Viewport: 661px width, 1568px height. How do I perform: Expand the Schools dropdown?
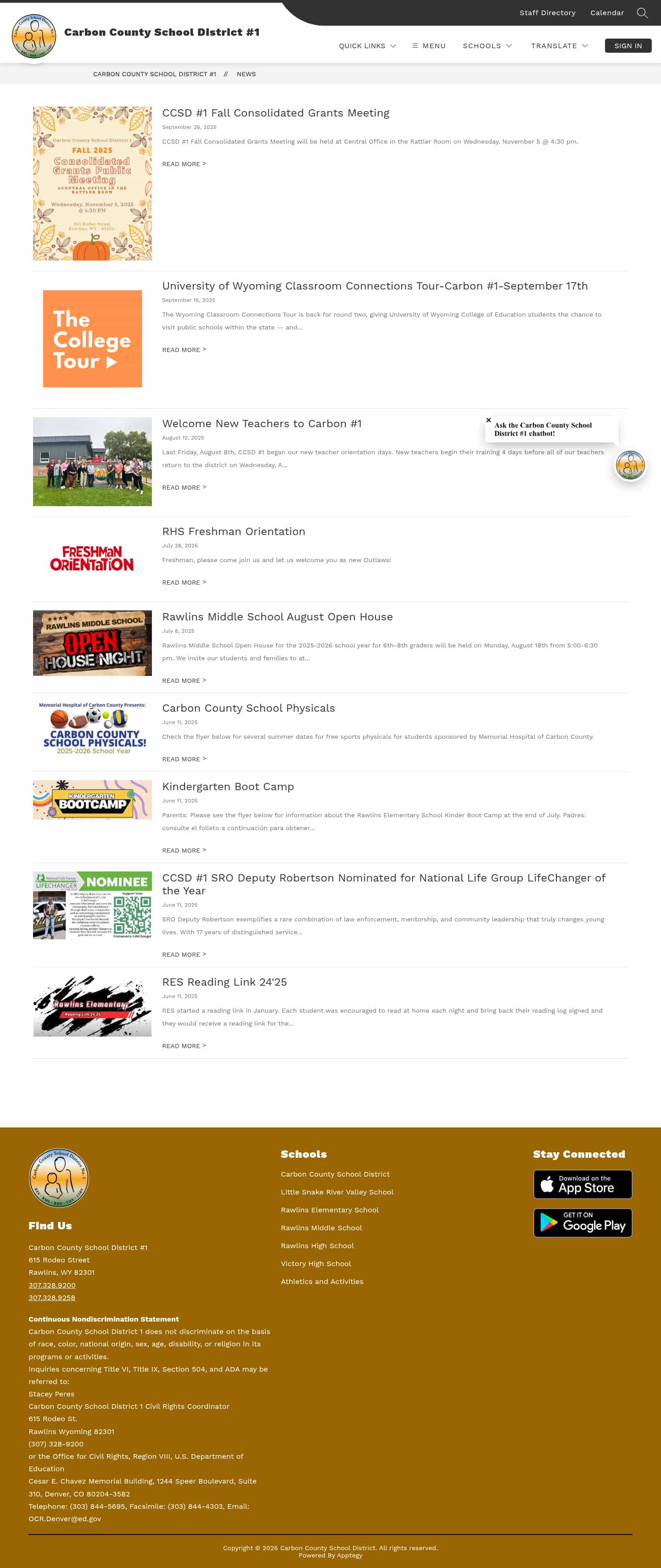(487, 46)
